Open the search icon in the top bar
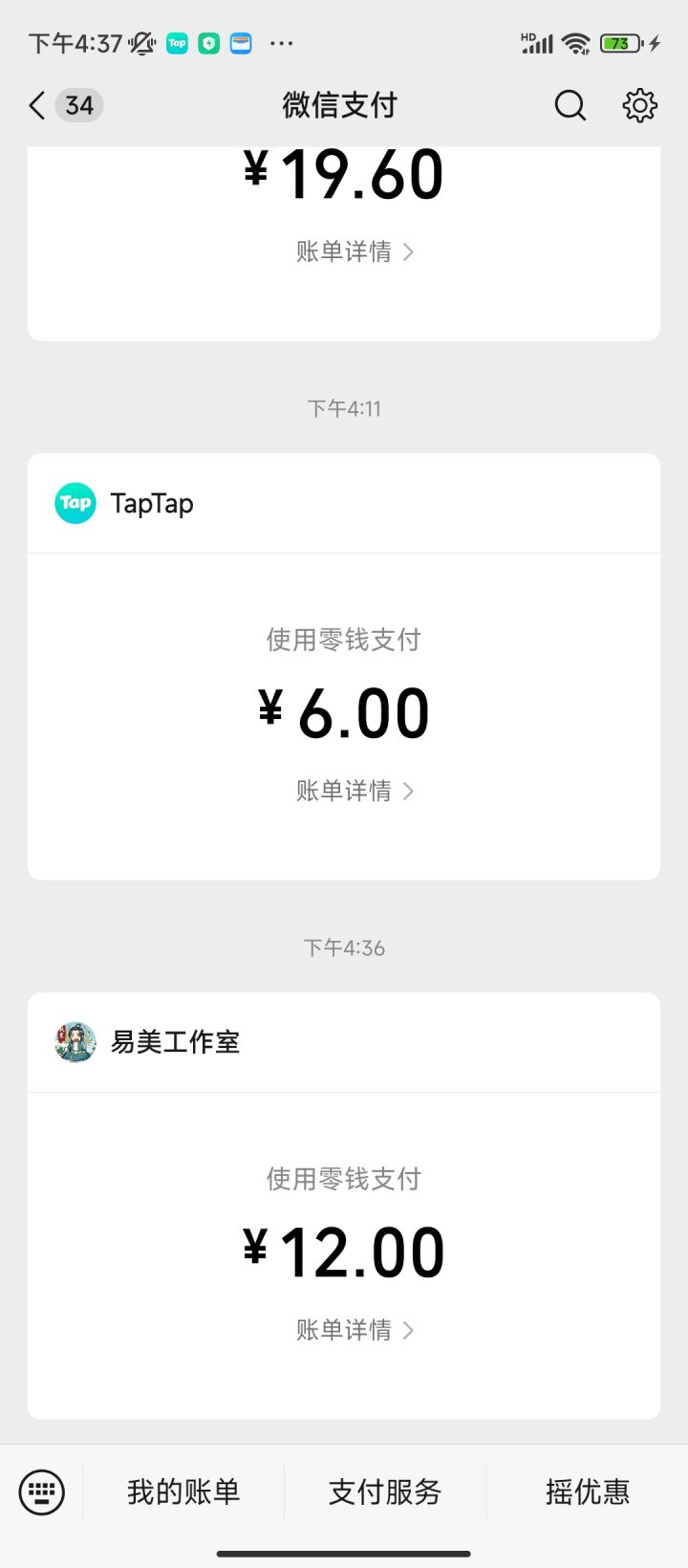Screen dimensions: 688x1568 click(x=570, y=105)
